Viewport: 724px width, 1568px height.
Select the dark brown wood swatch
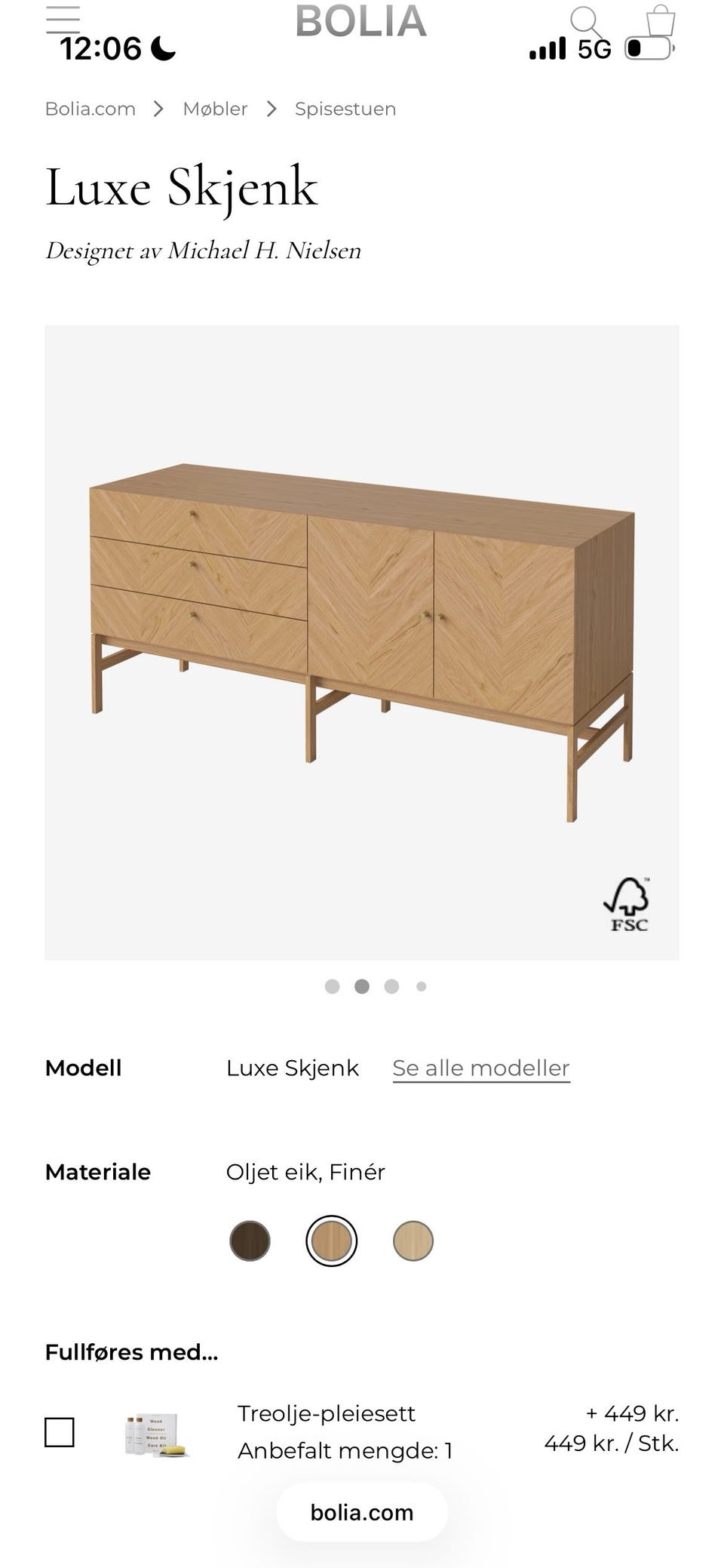point(250,1241)
